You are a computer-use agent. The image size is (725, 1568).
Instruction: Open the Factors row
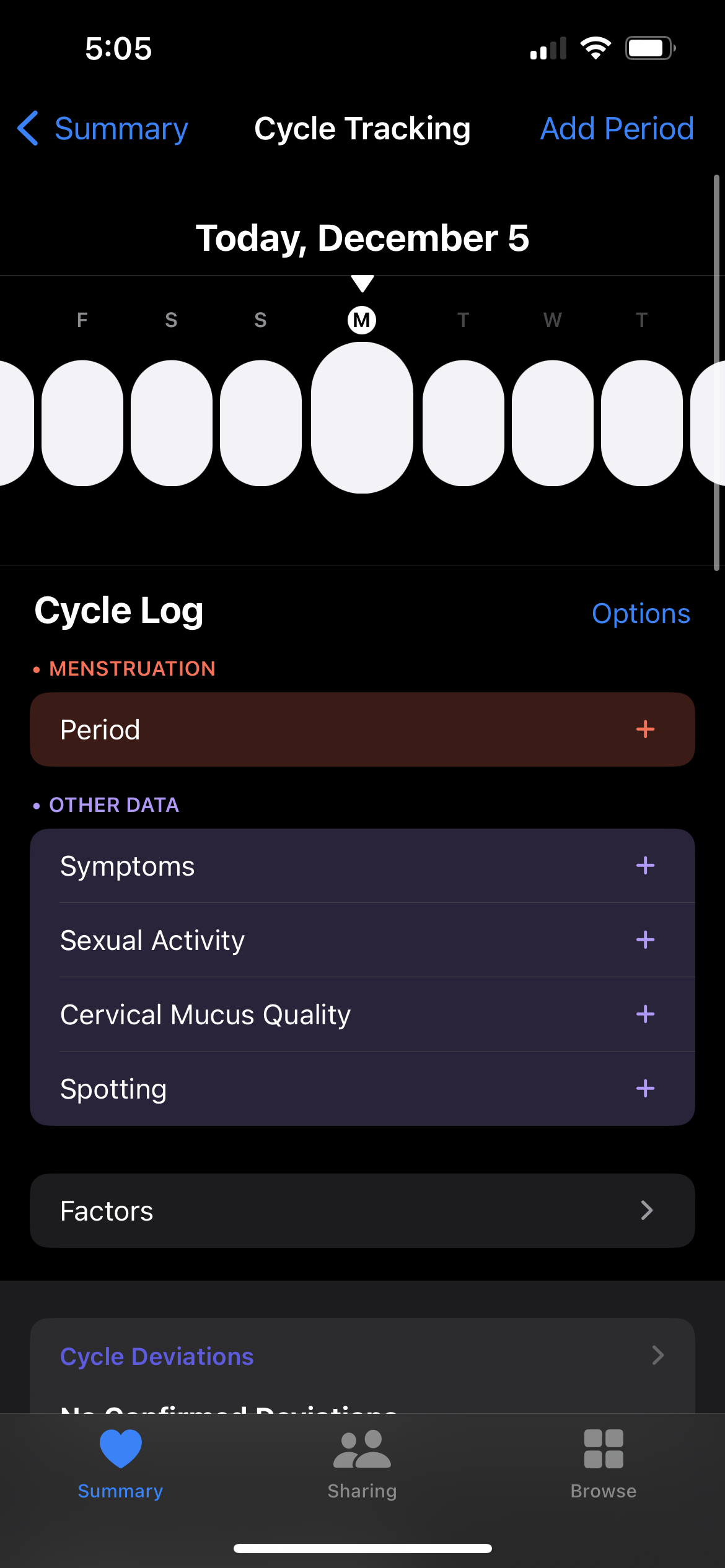362,1211
